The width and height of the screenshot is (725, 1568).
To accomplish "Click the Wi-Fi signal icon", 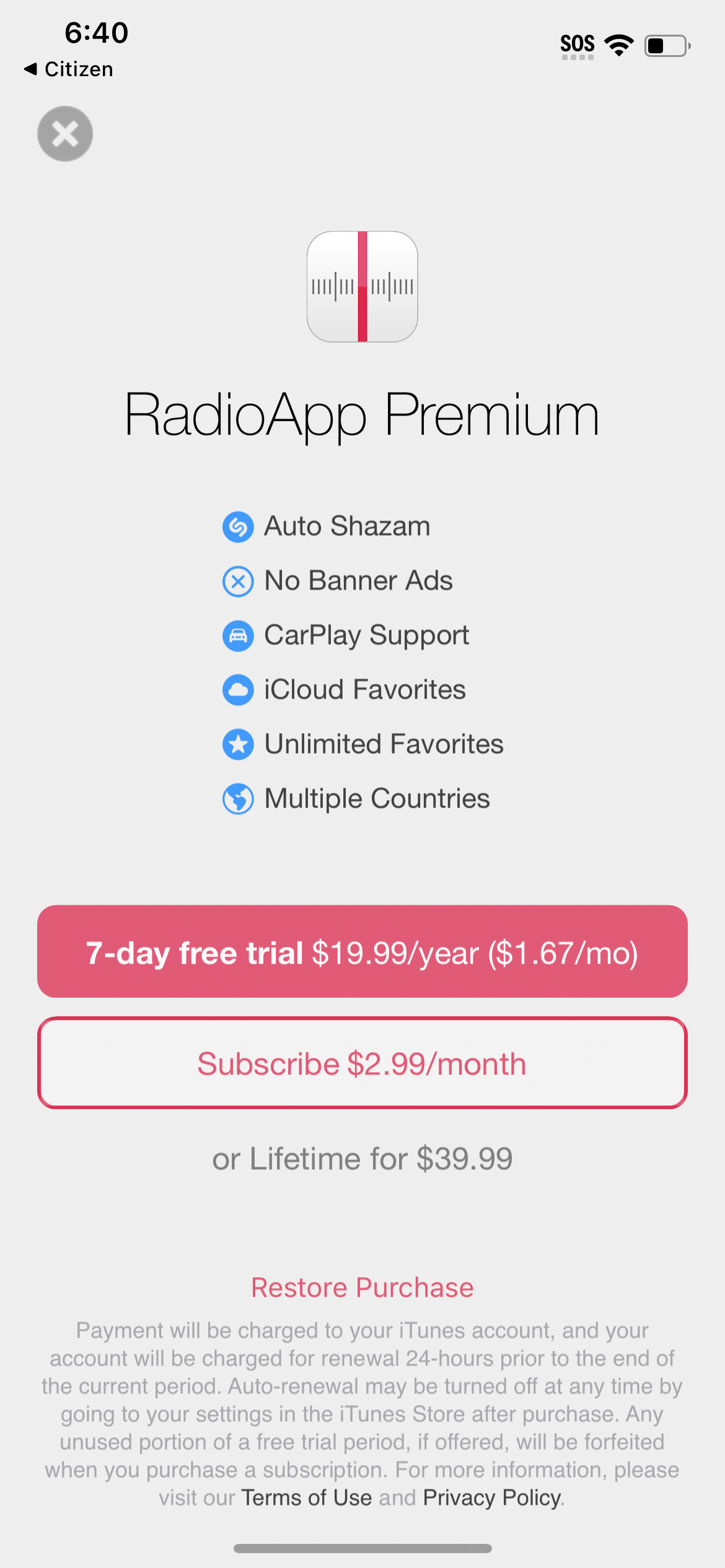I will pyautogui.click(x=619, y=43).
